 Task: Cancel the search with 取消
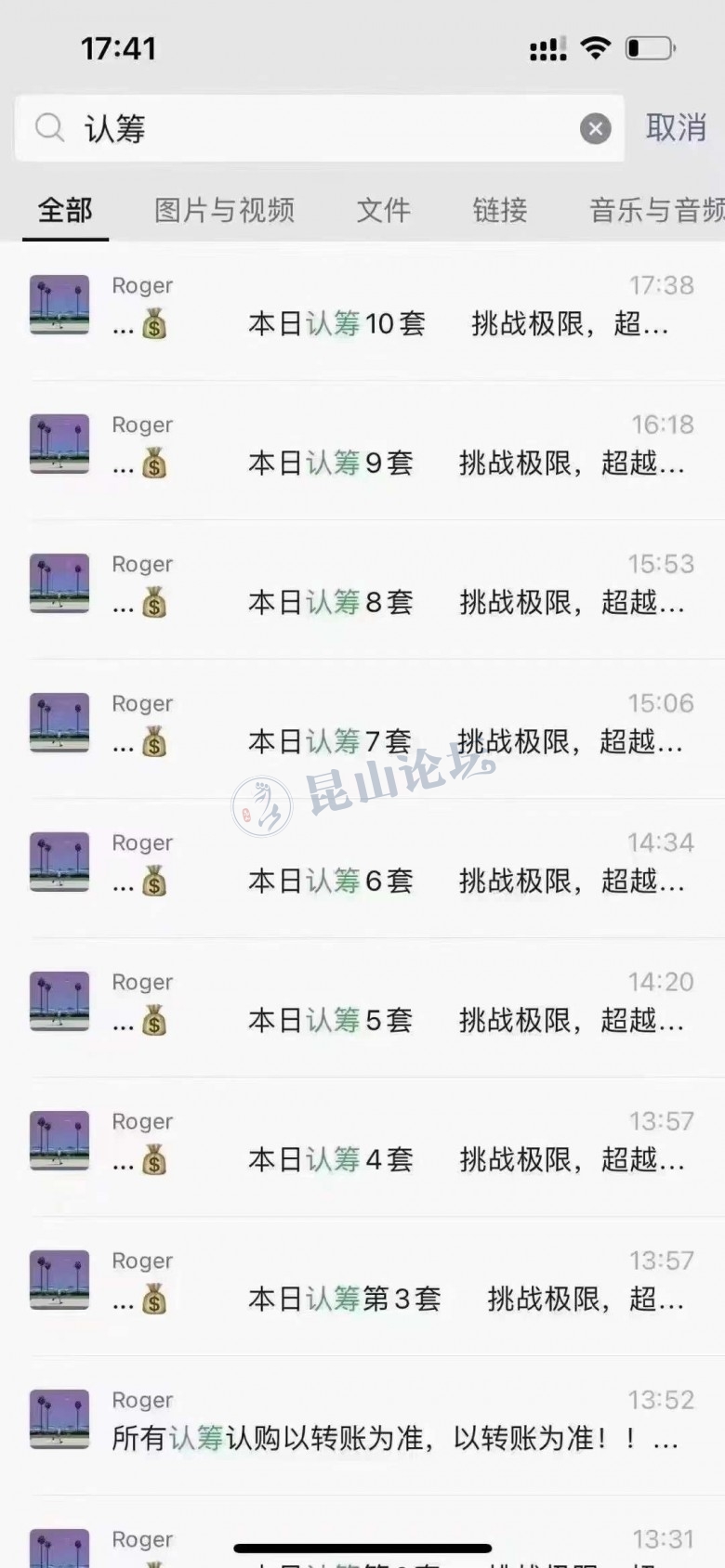(677, 128)
